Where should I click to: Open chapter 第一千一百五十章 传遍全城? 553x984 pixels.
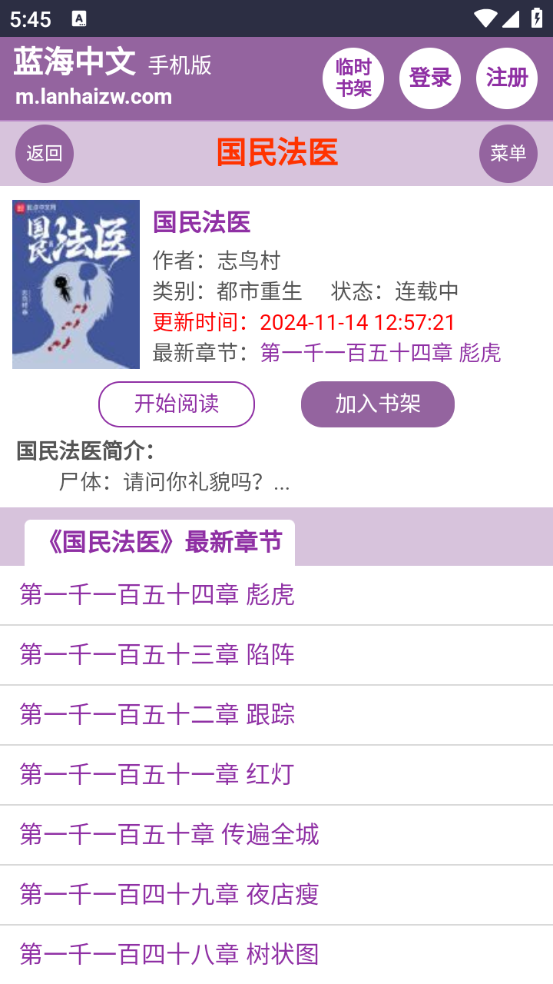click(x=276, y=835)
